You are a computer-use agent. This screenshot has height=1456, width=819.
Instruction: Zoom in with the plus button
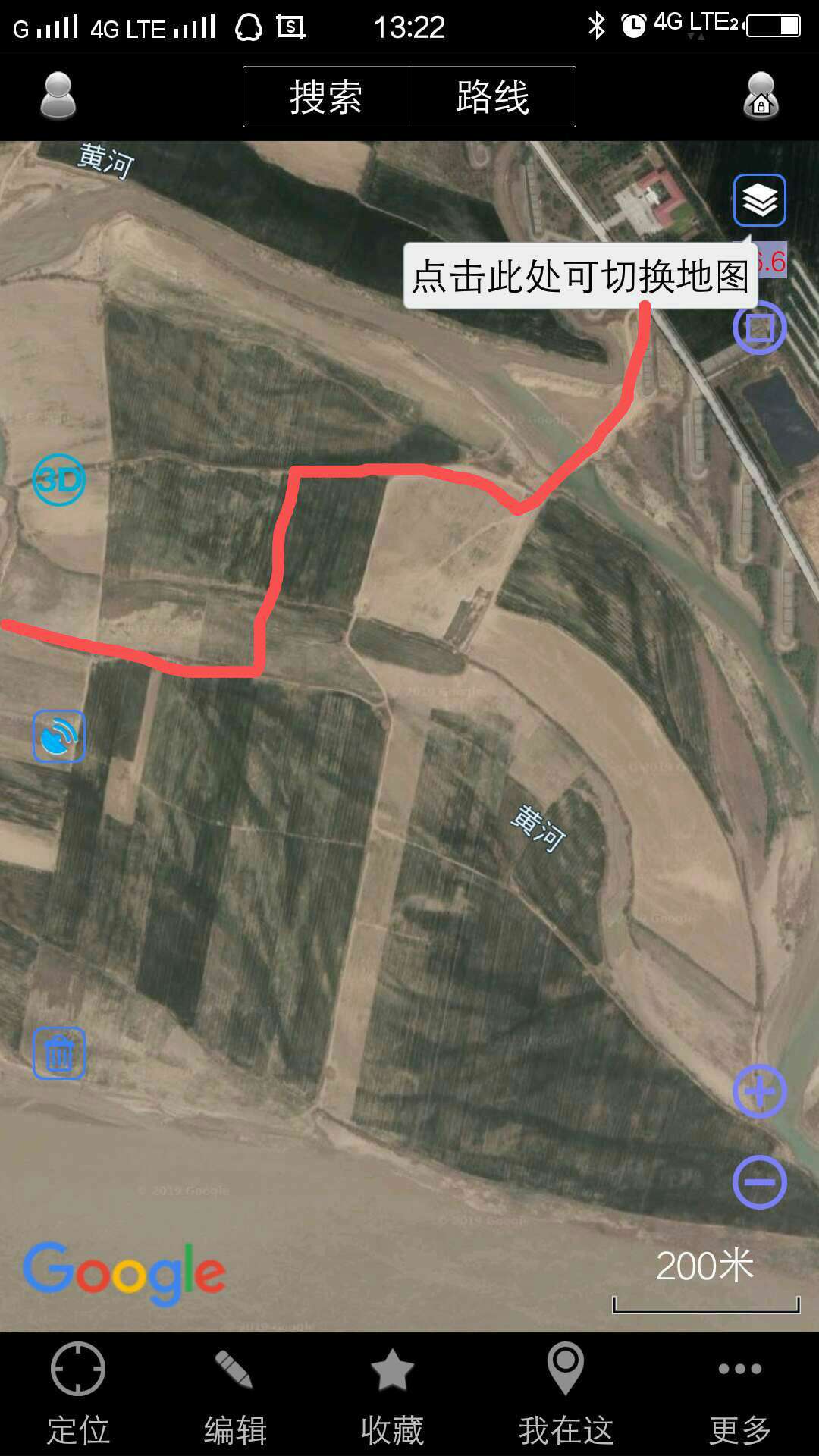759,1091
